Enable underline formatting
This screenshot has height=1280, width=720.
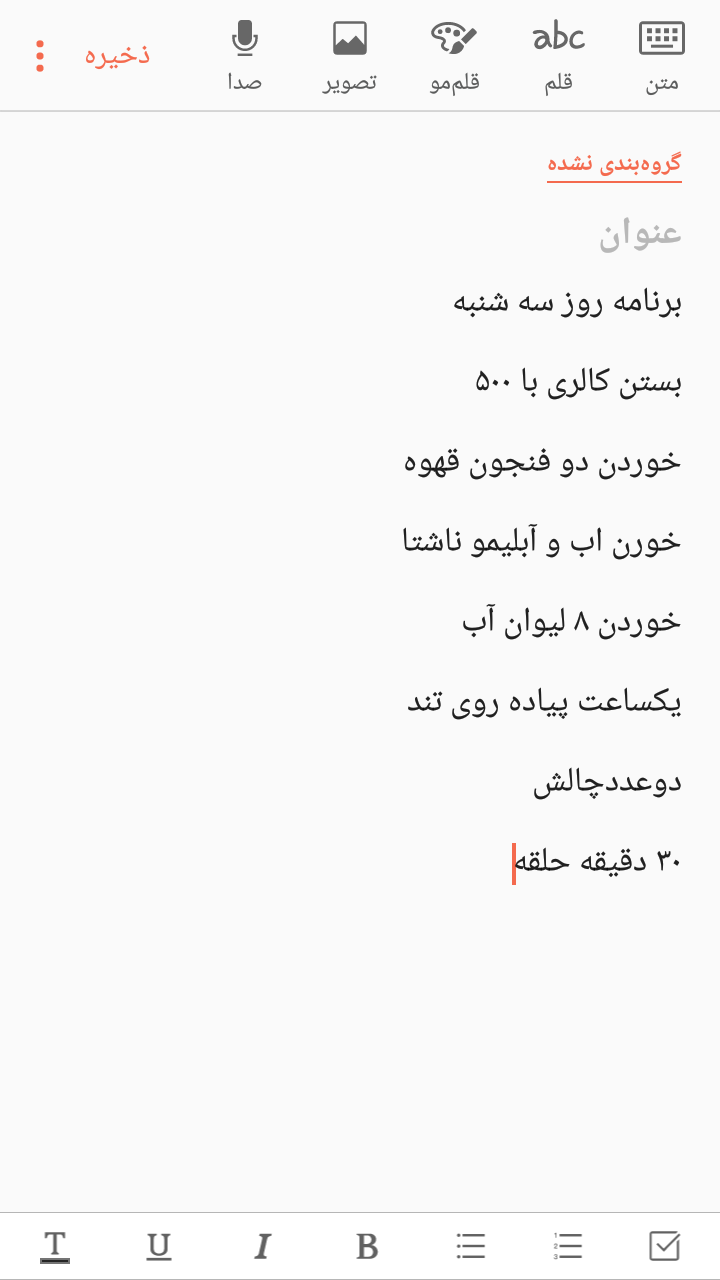pyautogui.click(x=158, y=1246)
